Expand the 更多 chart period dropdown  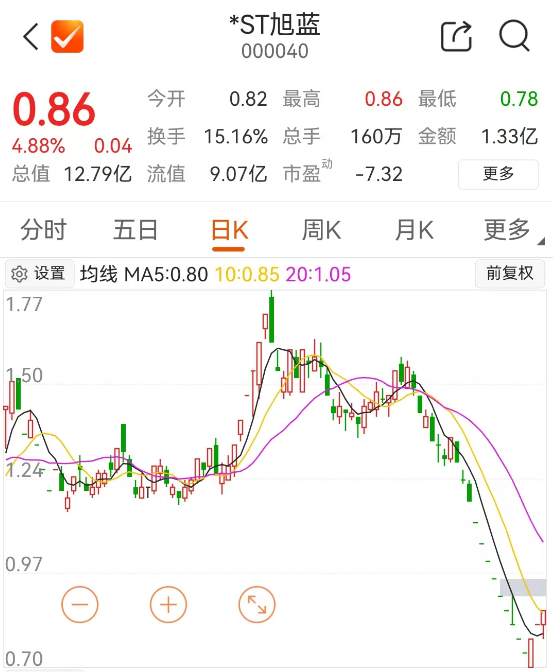[x=512, y=231]
